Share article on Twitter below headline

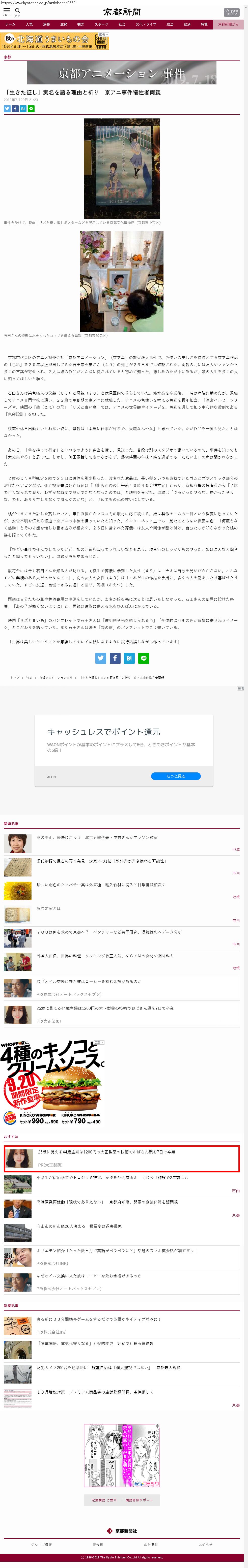tap(7, 108)
